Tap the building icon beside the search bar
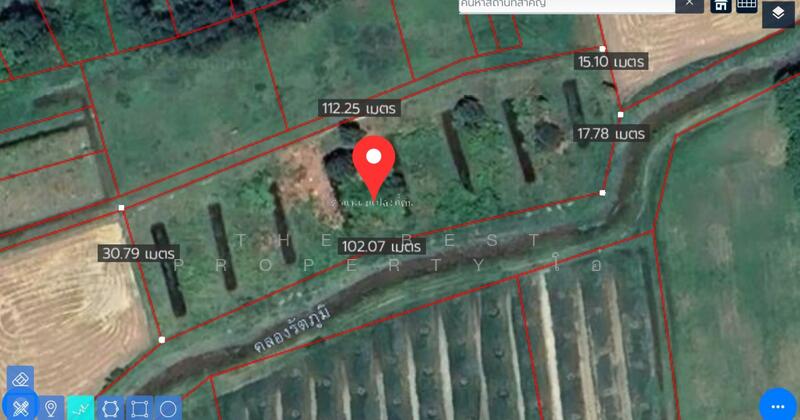The width and height of the screenshot is (800, 420). click(x=720, y=5)
